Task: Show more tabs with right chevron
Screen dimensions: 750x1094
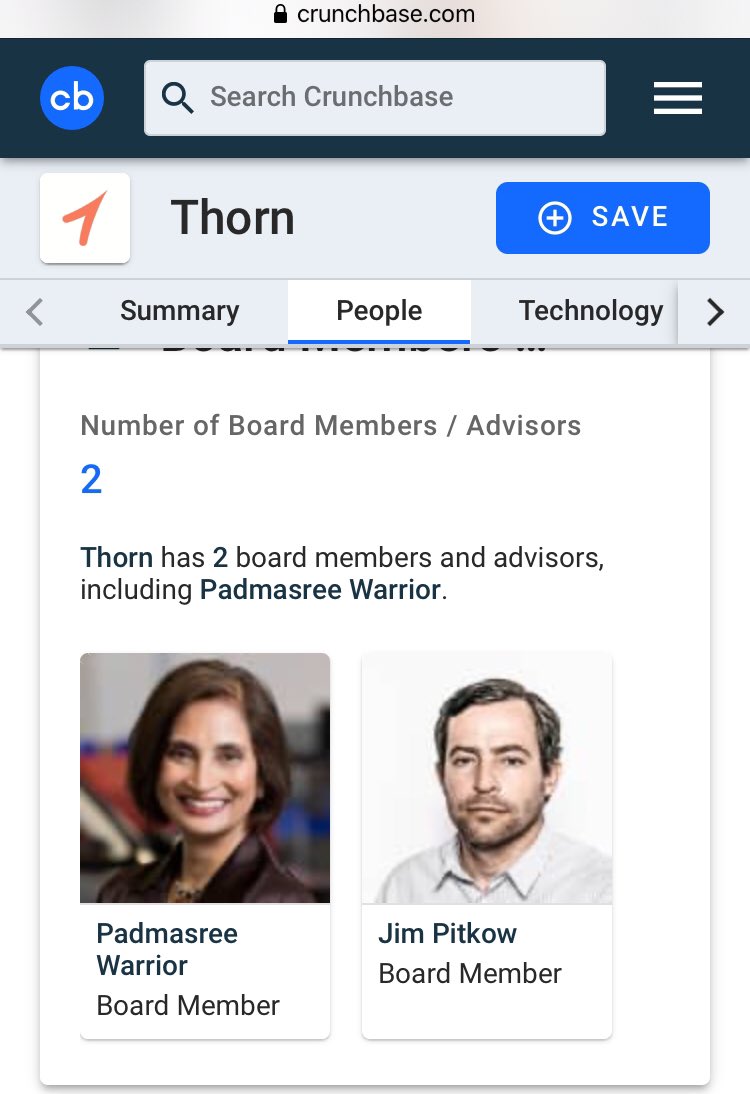Action: coord(714,312)
